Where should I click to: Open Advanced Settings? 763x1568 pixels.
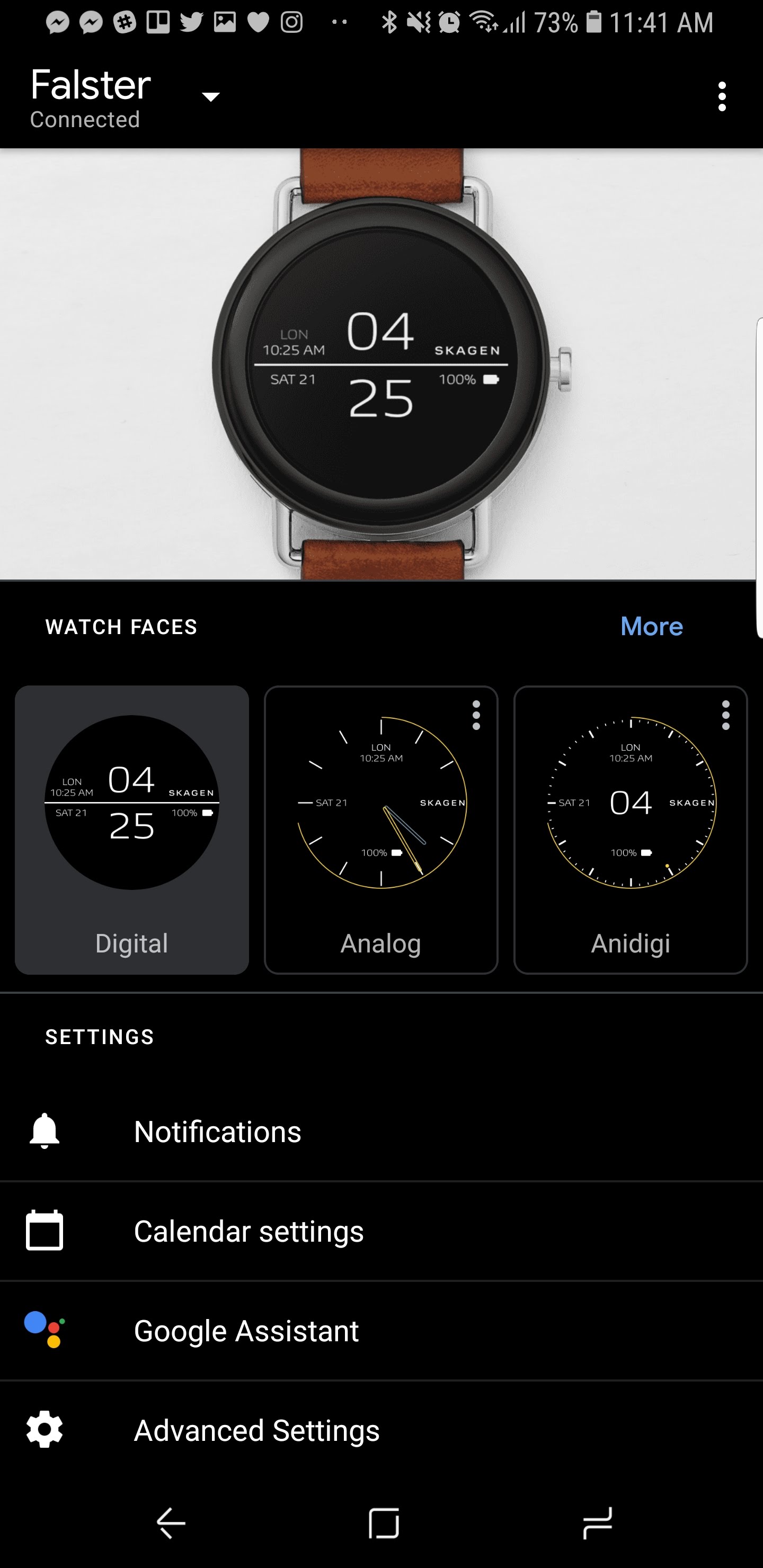pyautogui.click(x=381, y=1430)
